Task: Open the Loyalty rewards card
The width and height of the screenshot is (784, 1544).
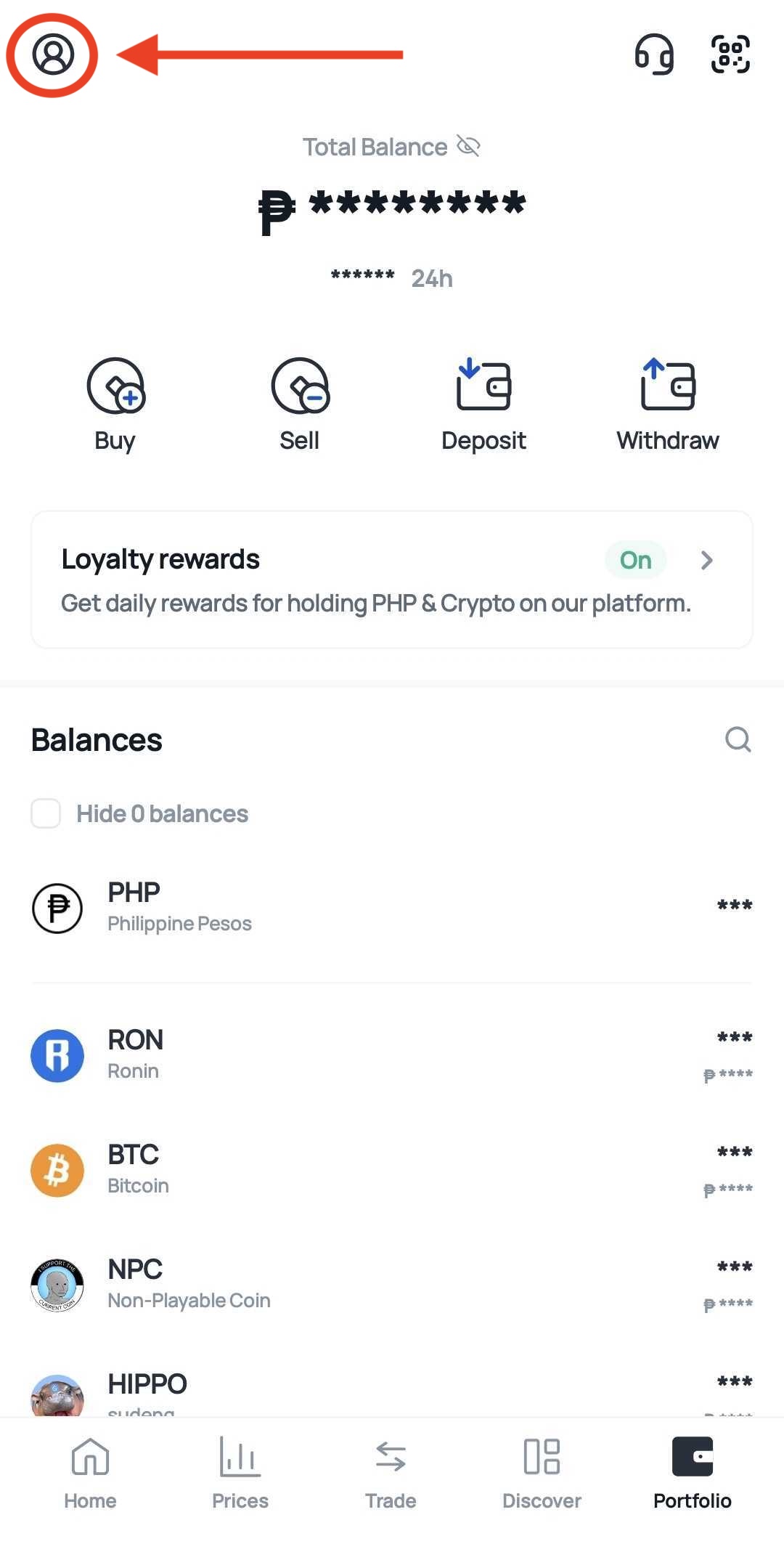Action: point(392,580)
